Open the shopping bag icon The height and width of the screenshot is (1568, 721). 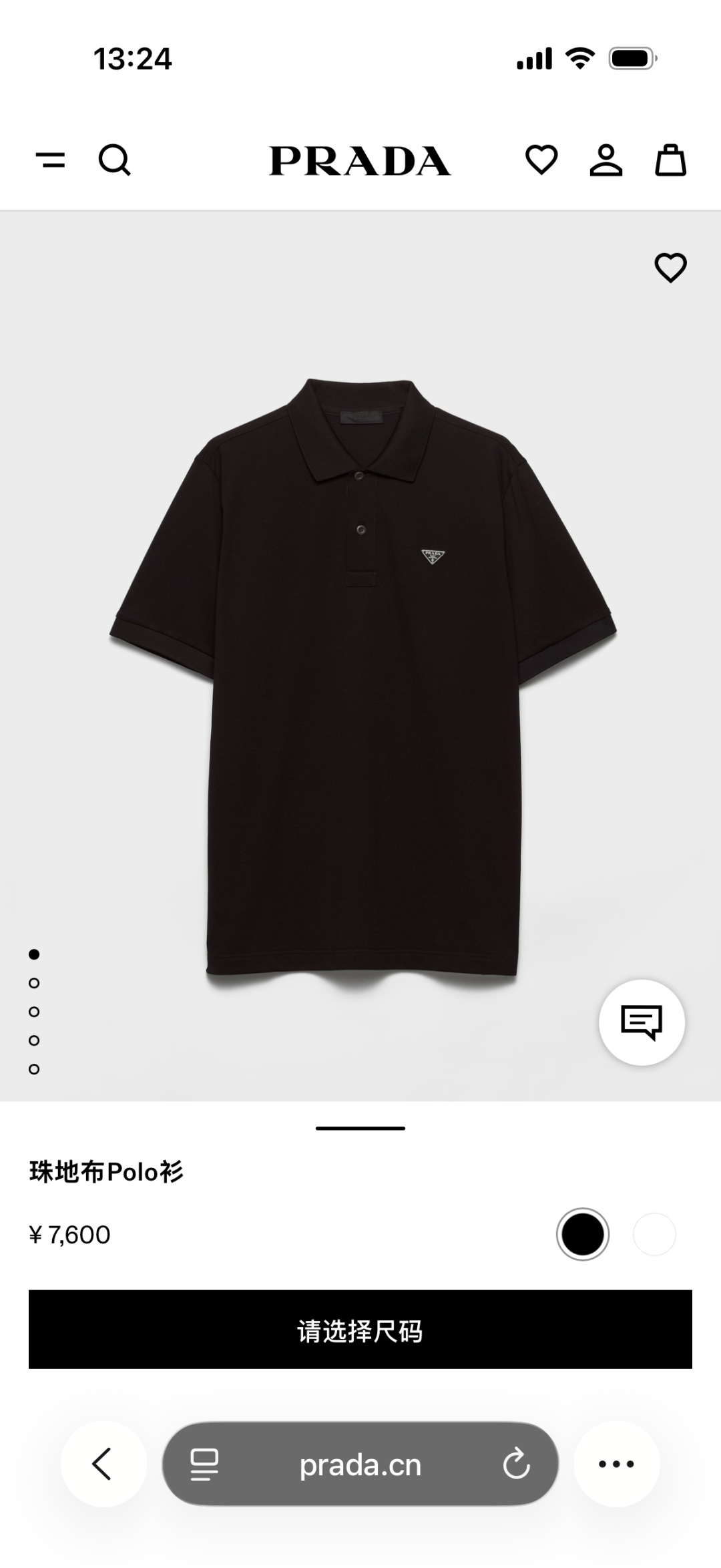(670, 161)
